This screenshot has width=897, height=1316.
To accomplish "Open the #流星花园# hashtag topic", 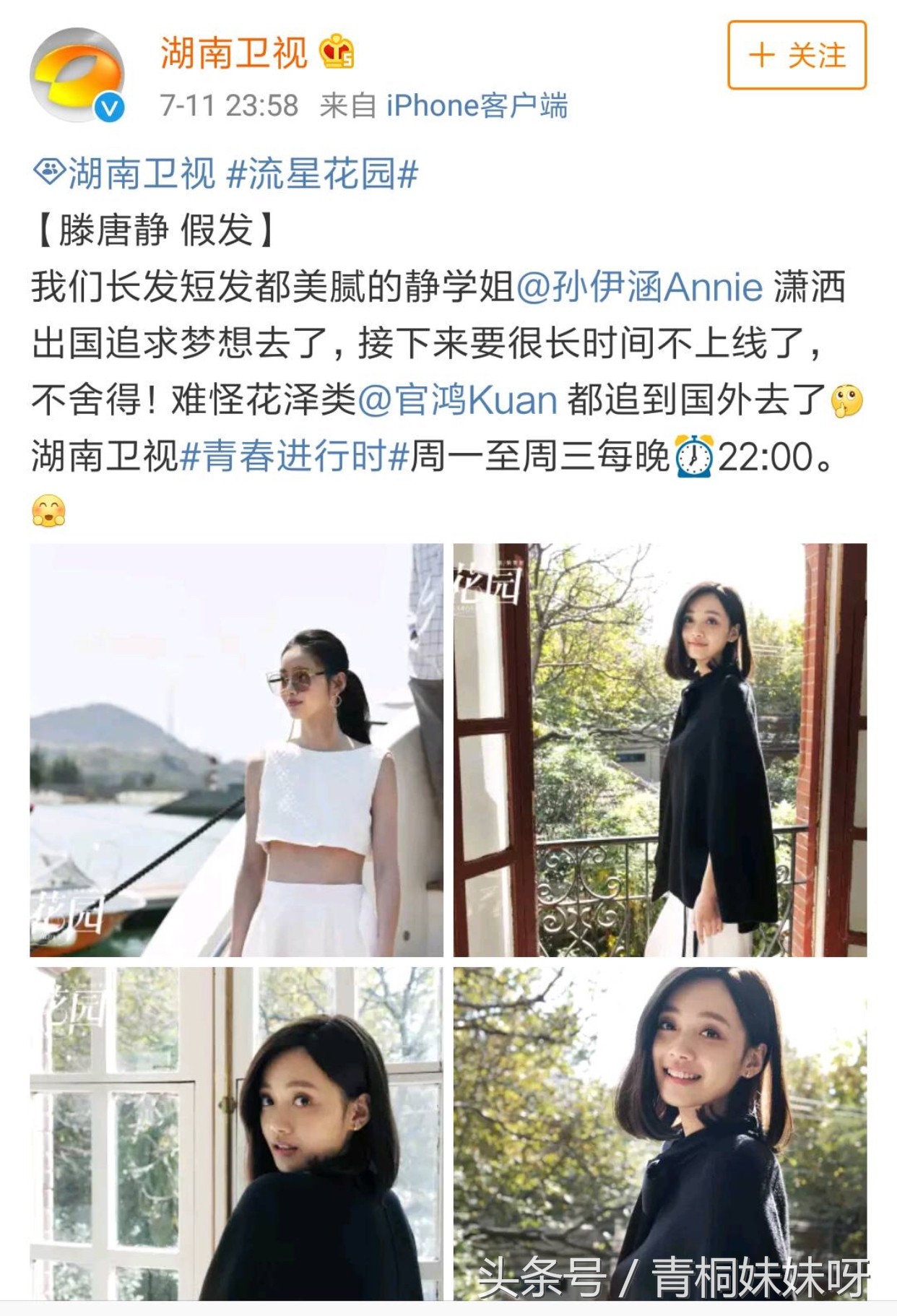I will (322, 174).
